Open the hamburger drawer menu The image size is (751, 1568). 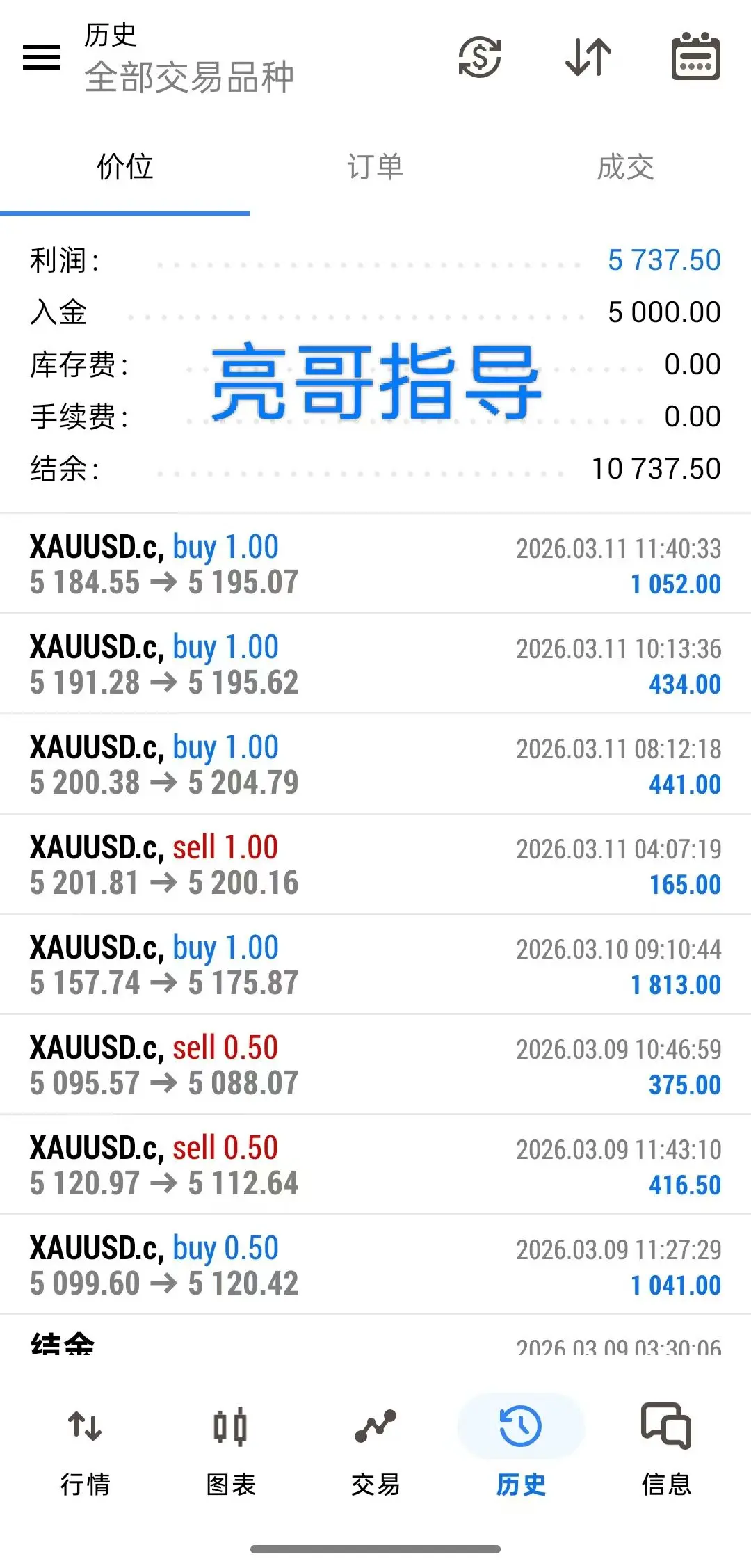pos(42,57)
